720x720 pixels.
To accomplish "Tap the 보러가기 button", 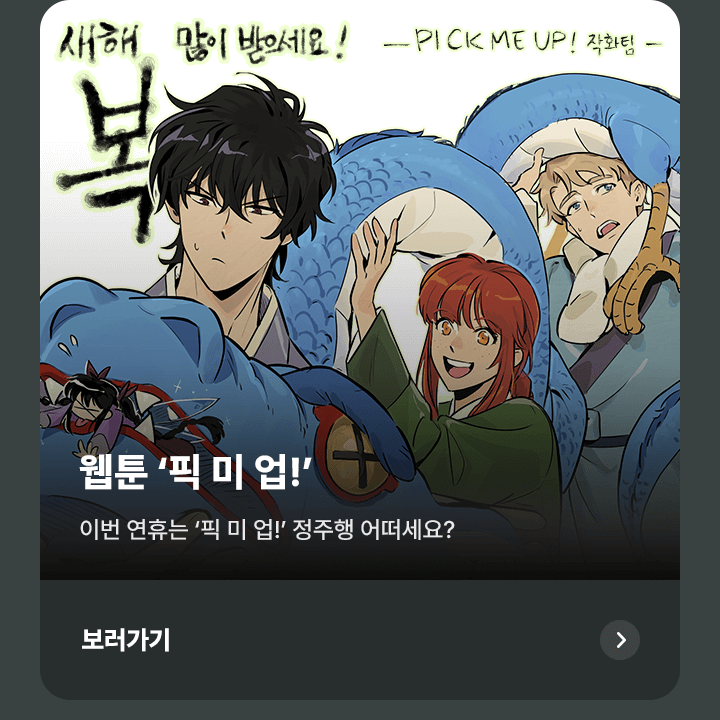I will point(126,640).
